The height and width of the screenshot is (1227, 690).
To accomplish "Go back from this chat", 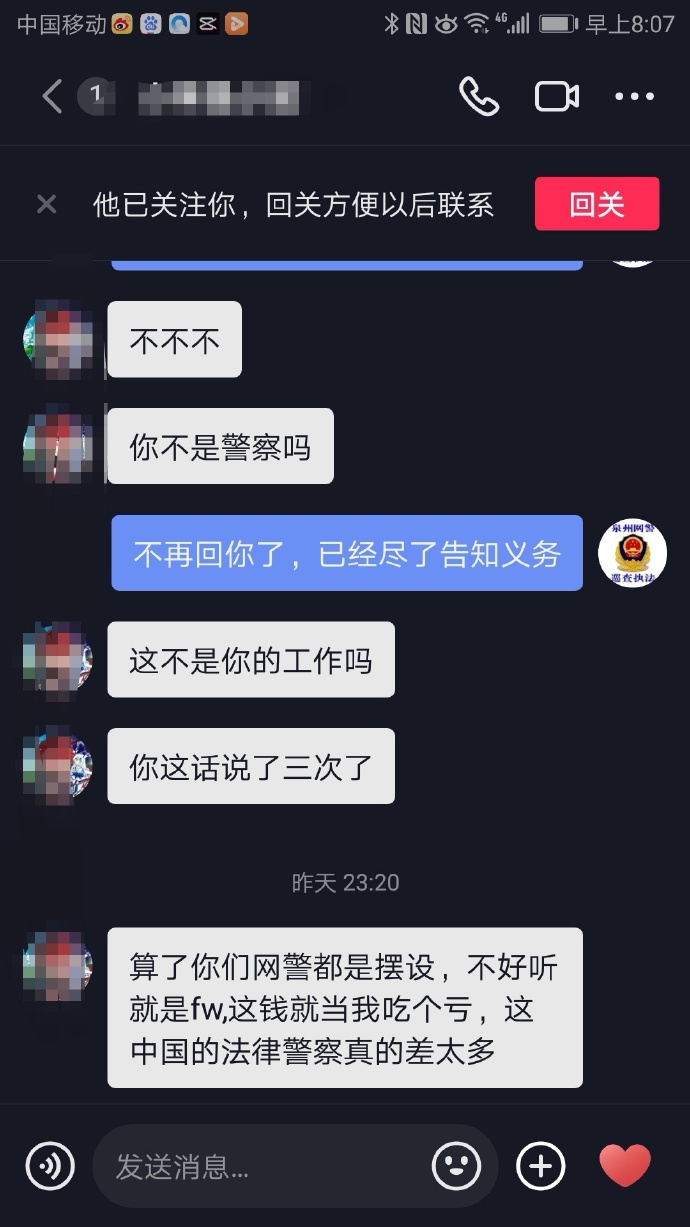I will [52, 97].
